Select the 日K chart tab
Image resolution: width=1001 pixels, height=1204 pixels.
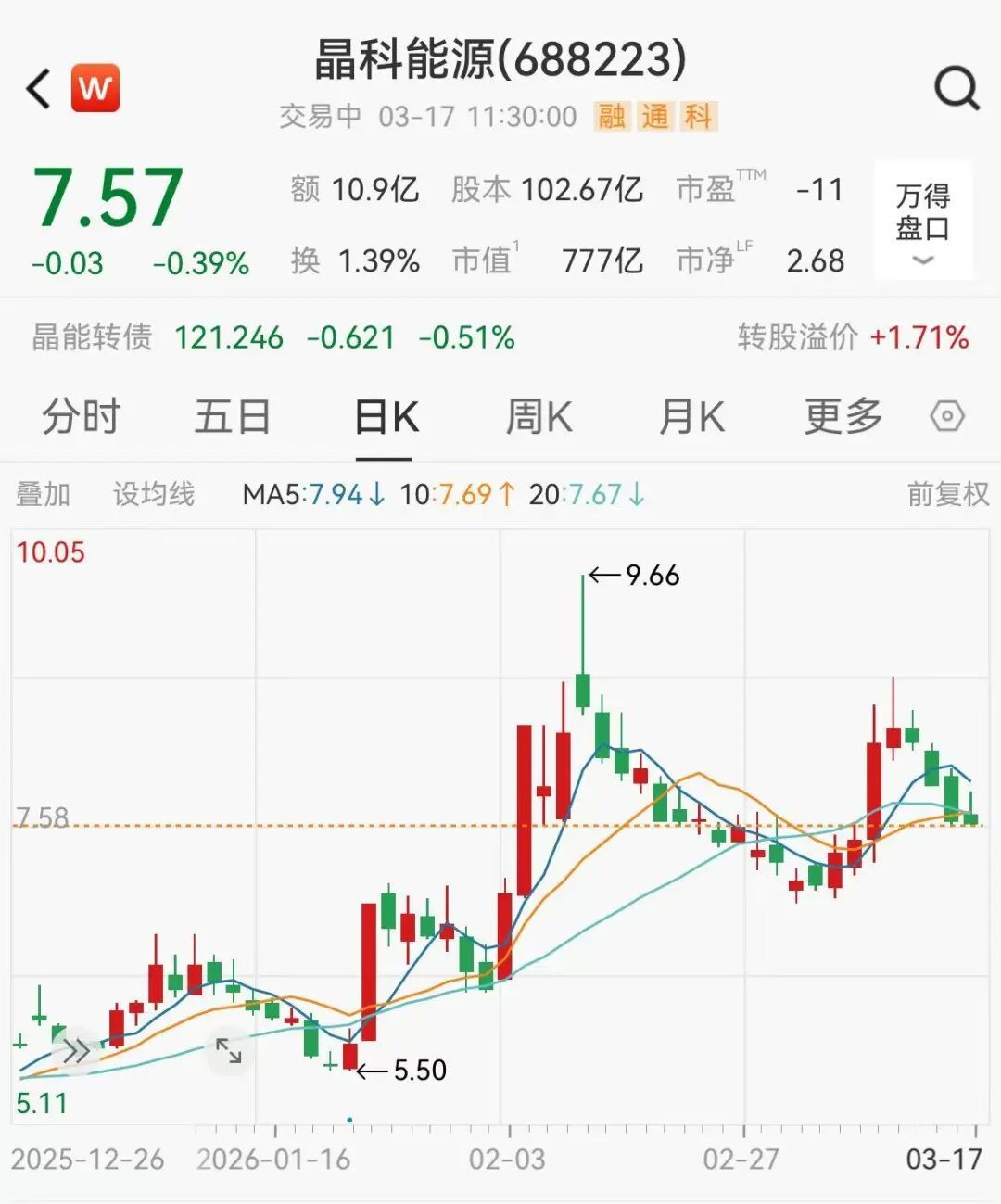pyautogui.click(x=386, y=417)
